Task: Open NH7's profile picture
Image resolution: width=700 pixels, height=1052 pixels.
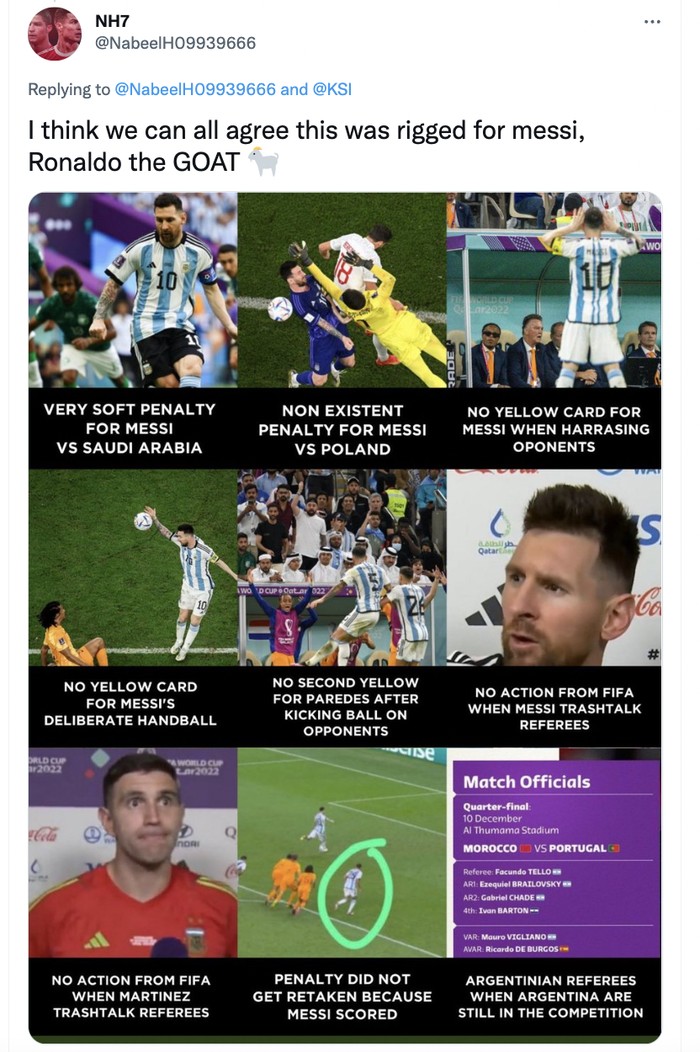Action: (54, 34)
